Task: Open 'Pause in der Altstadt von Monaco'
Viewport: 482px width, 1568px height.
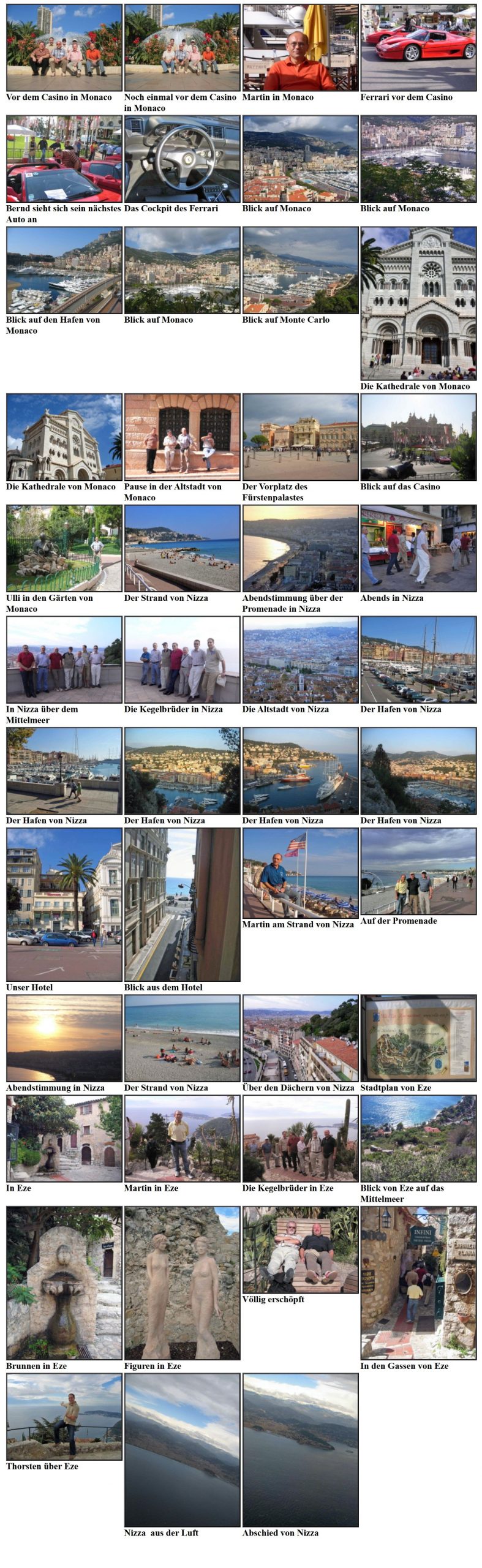Action: [x=182, y=437]
